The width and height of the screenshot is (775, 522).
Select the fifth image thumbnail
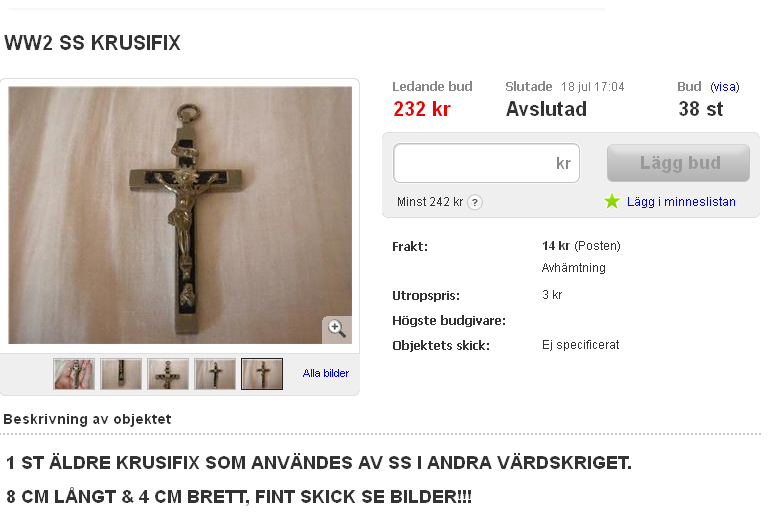click(x=262, y=374)
